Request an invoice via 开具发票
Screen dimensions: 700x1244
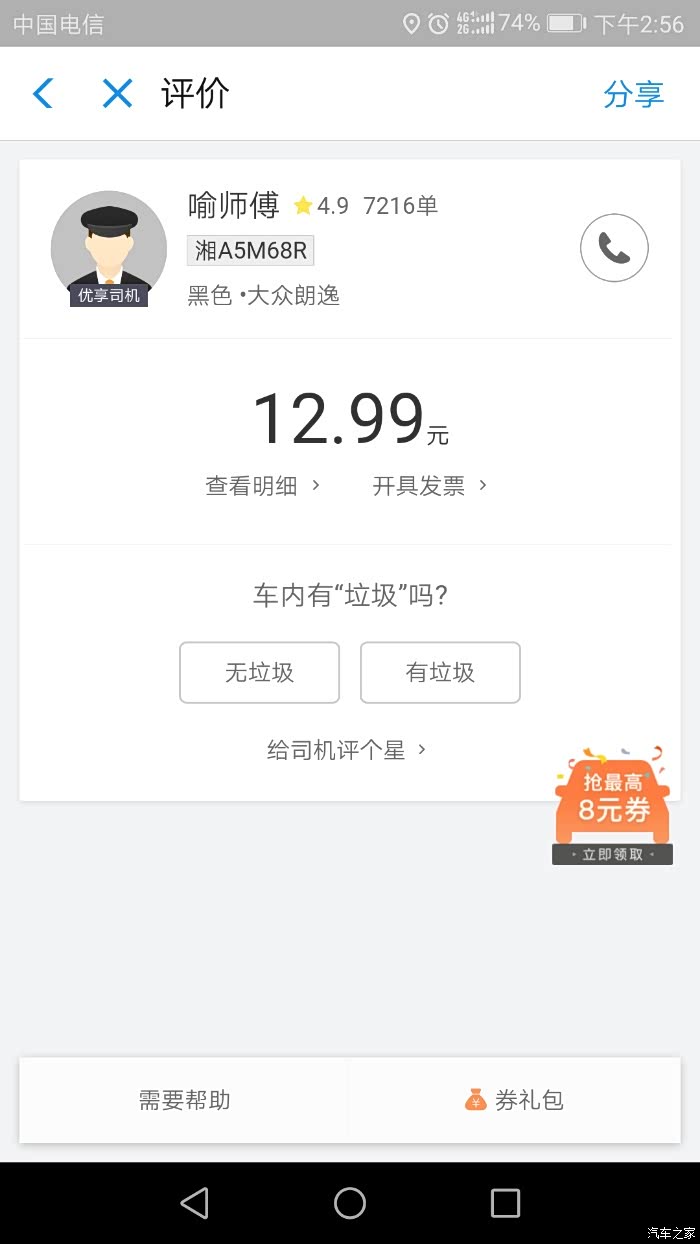[430, 486]
